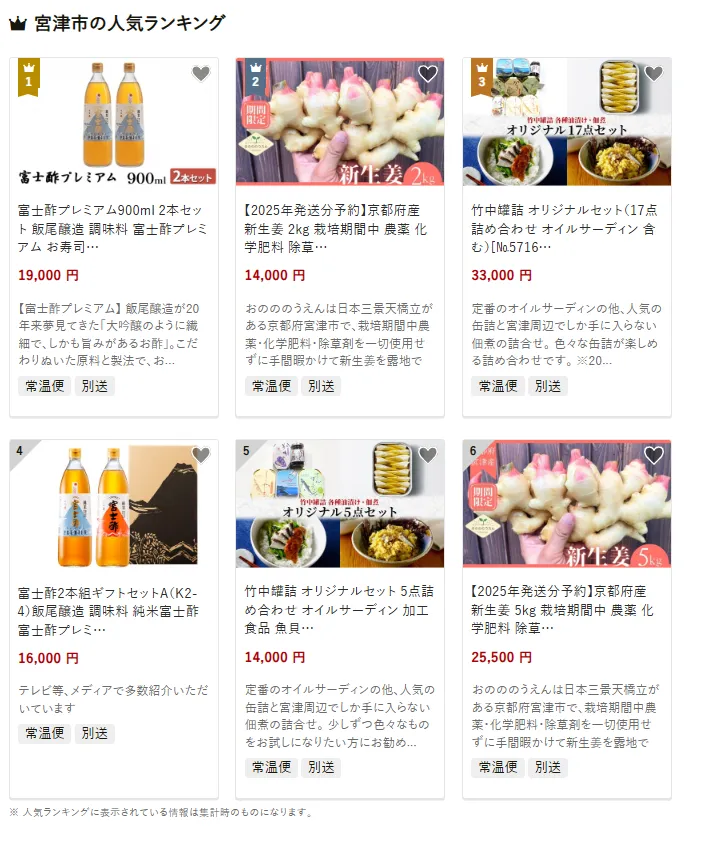The height and width of the screenshot is (842, 703).
Task: Open the 新生姜 2kg product card
Action: pos(340,228)
